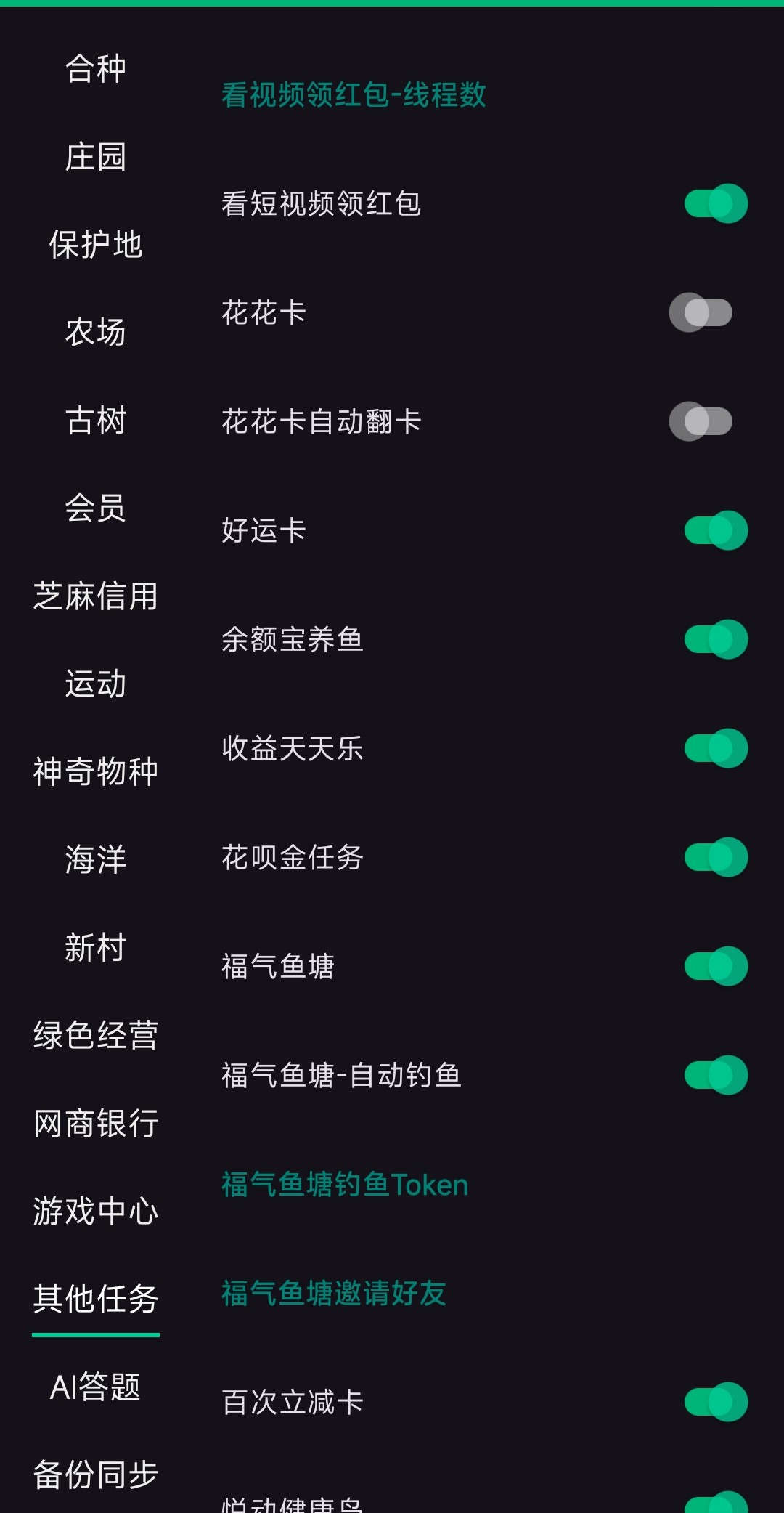
Task: Open the AI答题 section
Action: pos(95,1387)
